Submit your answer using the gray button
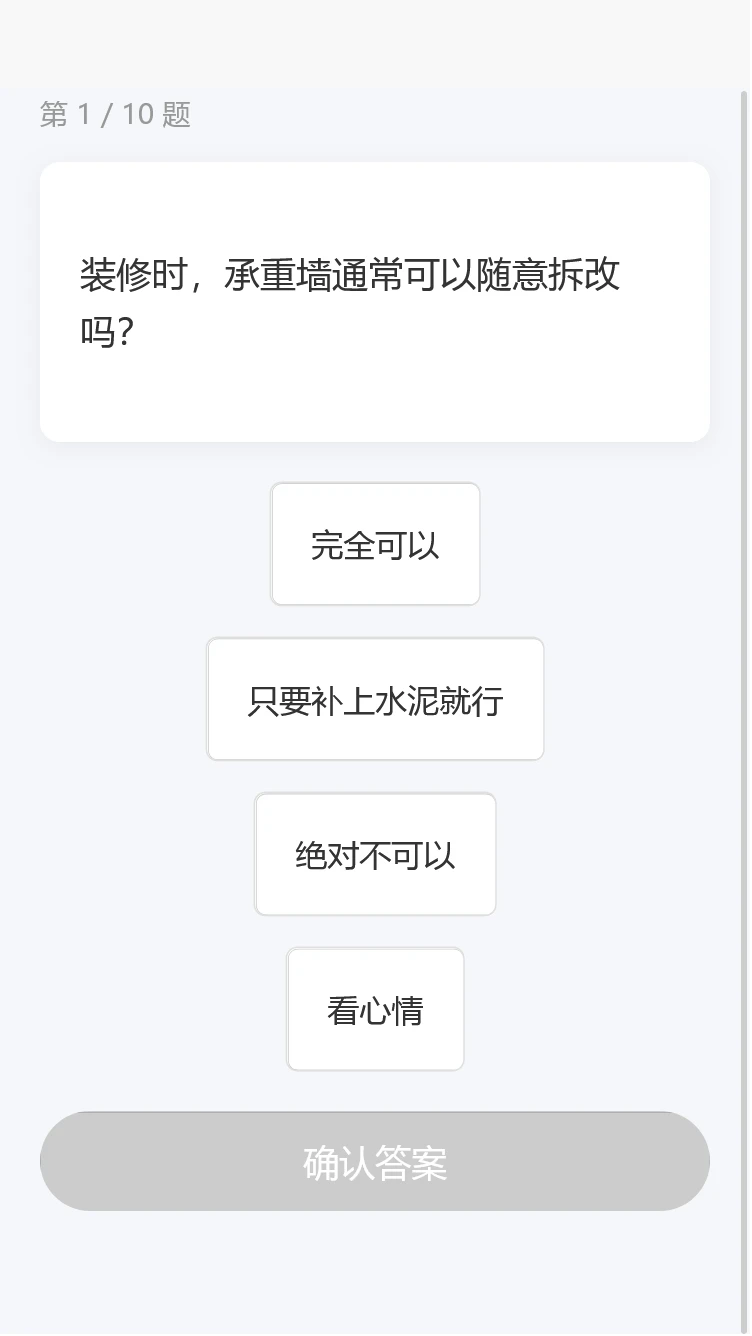Viewport: 752px width, 1336px height. (375, 1160)
